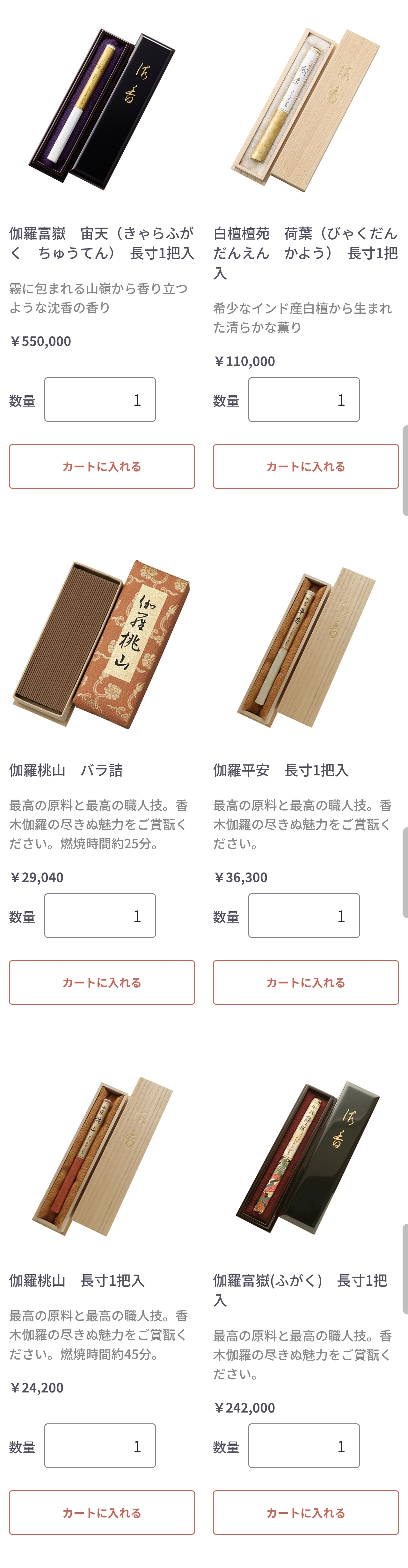Select quantity field for 白檀檀苑 荷葉
This screenshot has height=1568, width=408.
(x=304, y=400)
